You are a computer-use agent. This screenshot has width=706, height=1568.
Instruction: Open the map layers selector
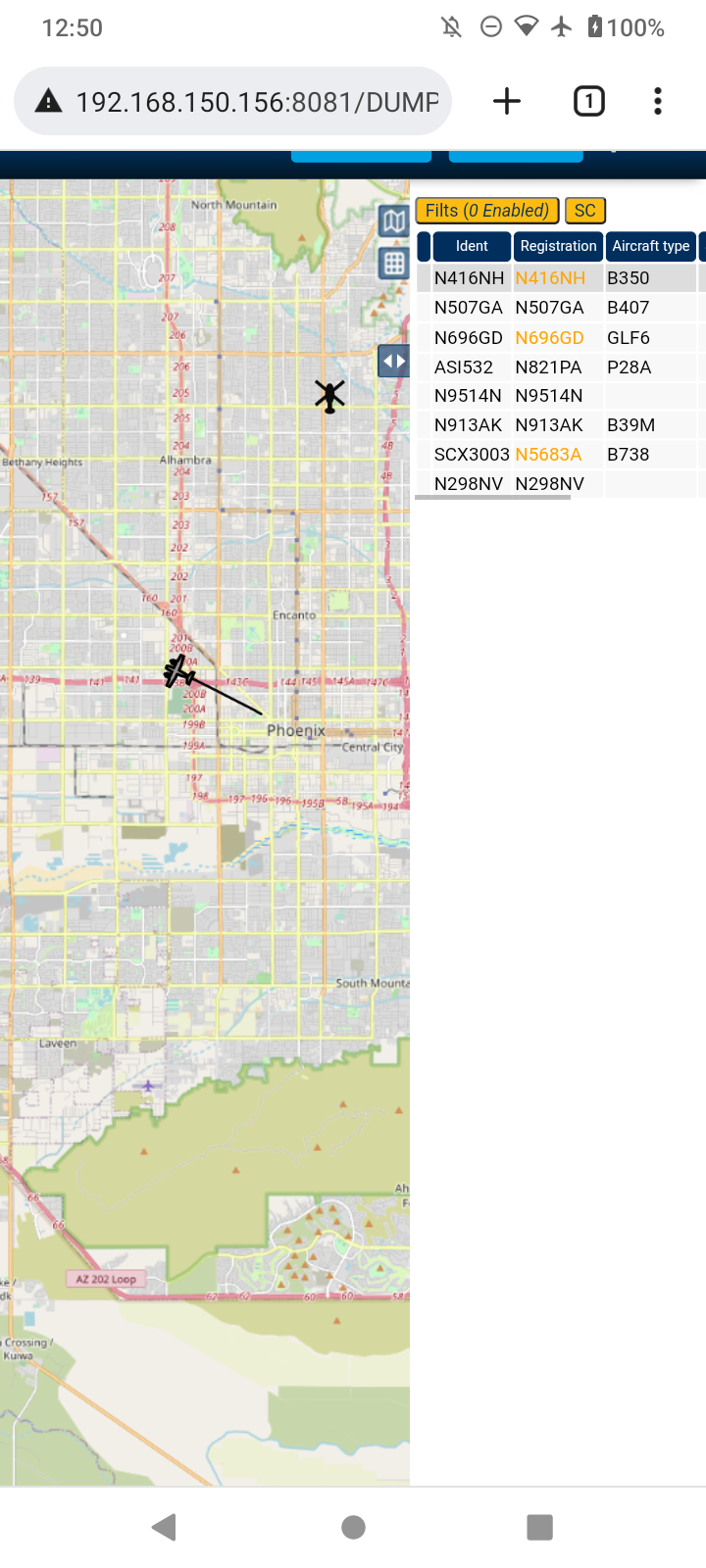[394, 221]
